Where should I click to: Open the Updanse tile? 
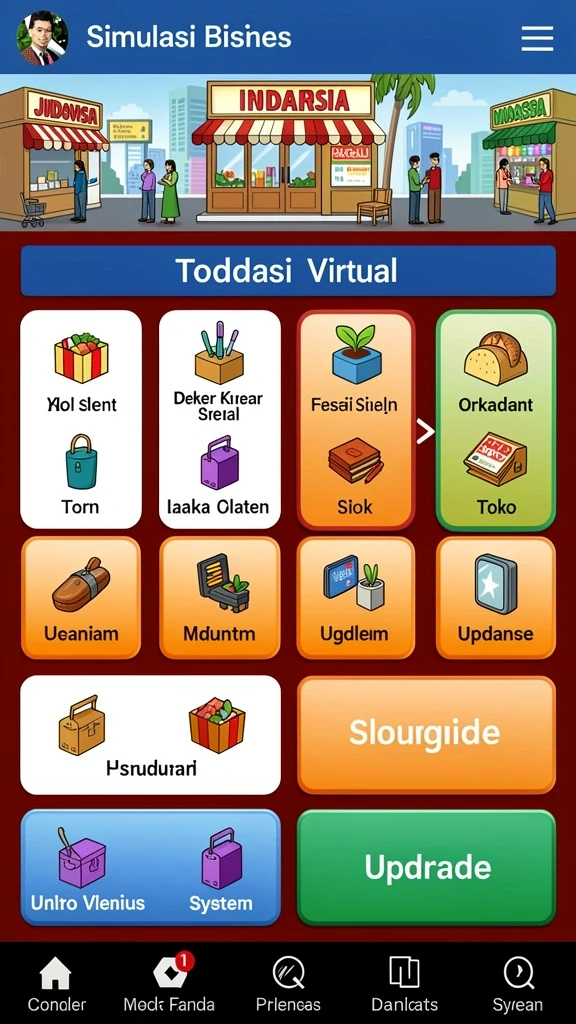(x=496, y=598)
